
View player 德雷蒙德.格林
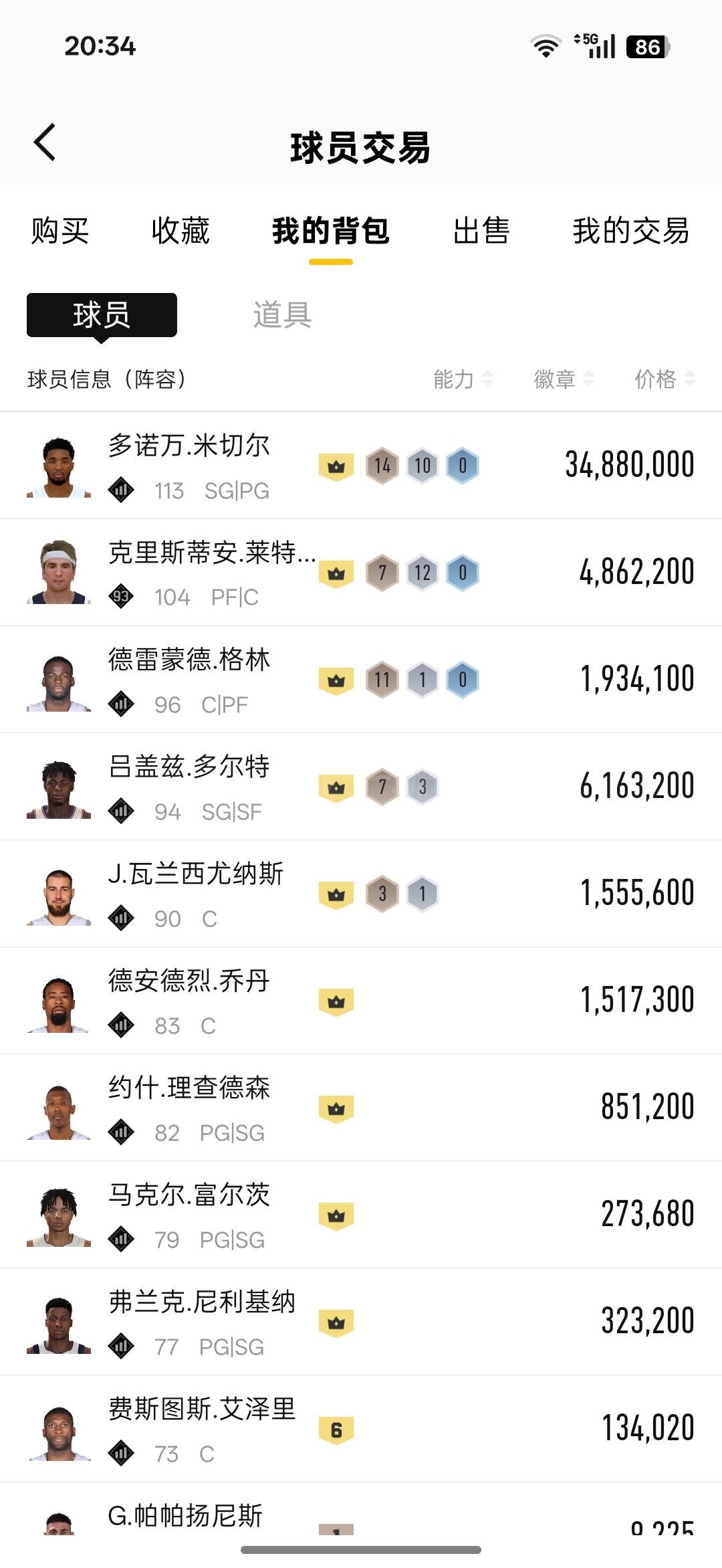pos(361,680)
